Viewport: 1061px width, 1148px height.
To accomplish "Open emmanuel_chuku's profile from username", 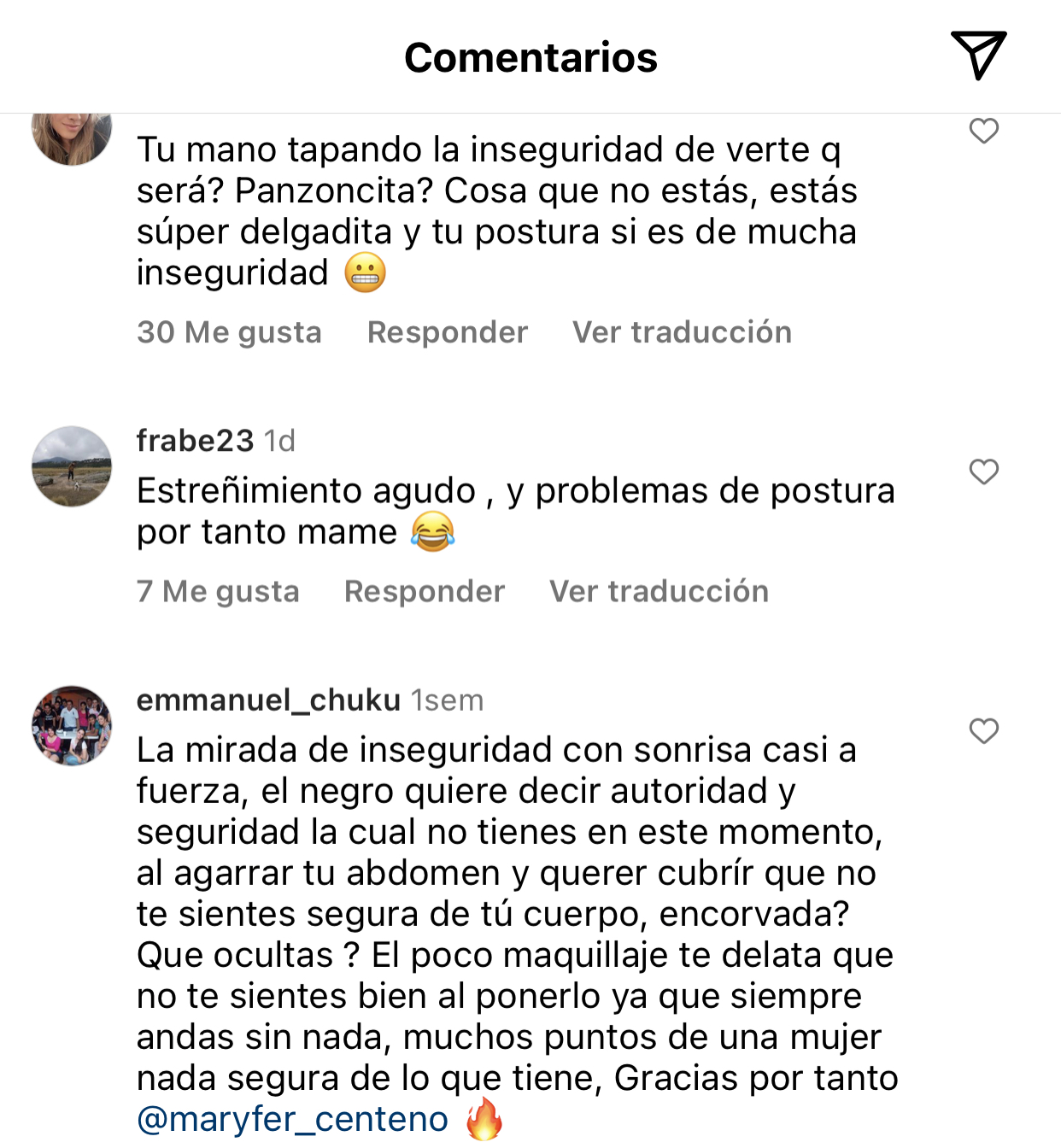I will click(268, 700).
